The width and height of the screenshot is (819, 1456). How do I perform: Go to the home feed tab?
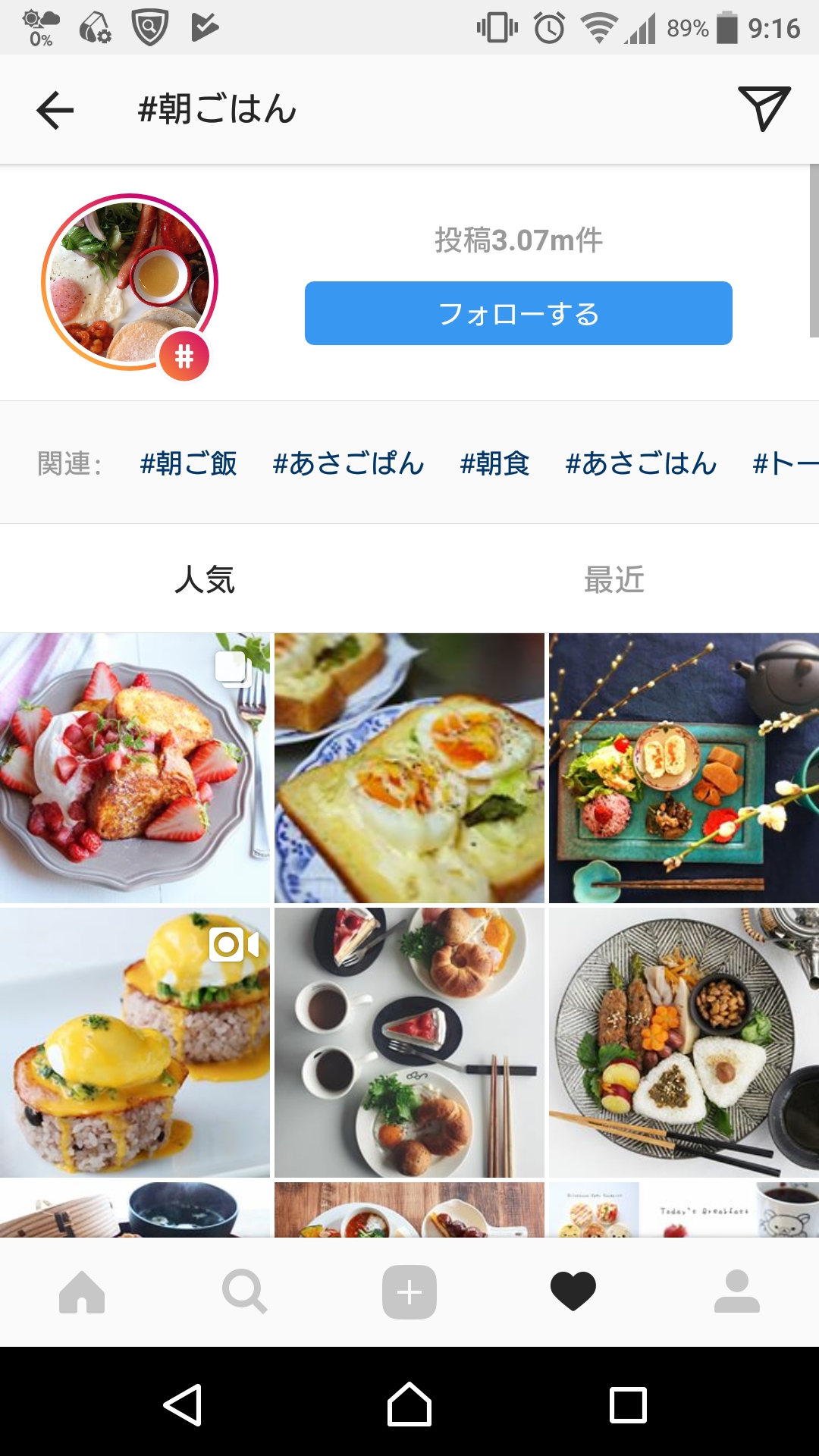click(x=82, y=1291)
